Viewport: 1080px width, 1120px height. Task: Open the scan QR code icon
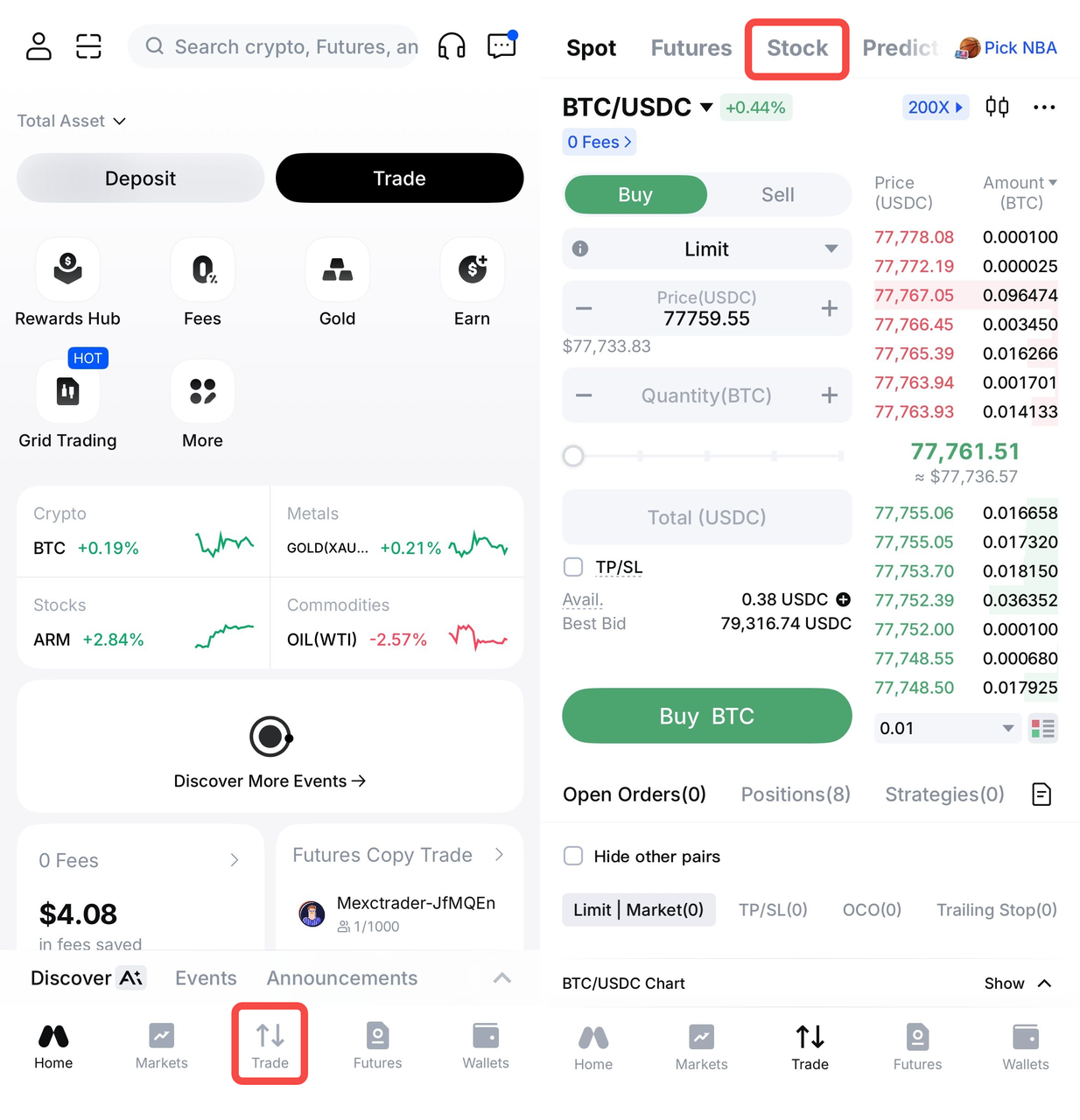[88, 46]
